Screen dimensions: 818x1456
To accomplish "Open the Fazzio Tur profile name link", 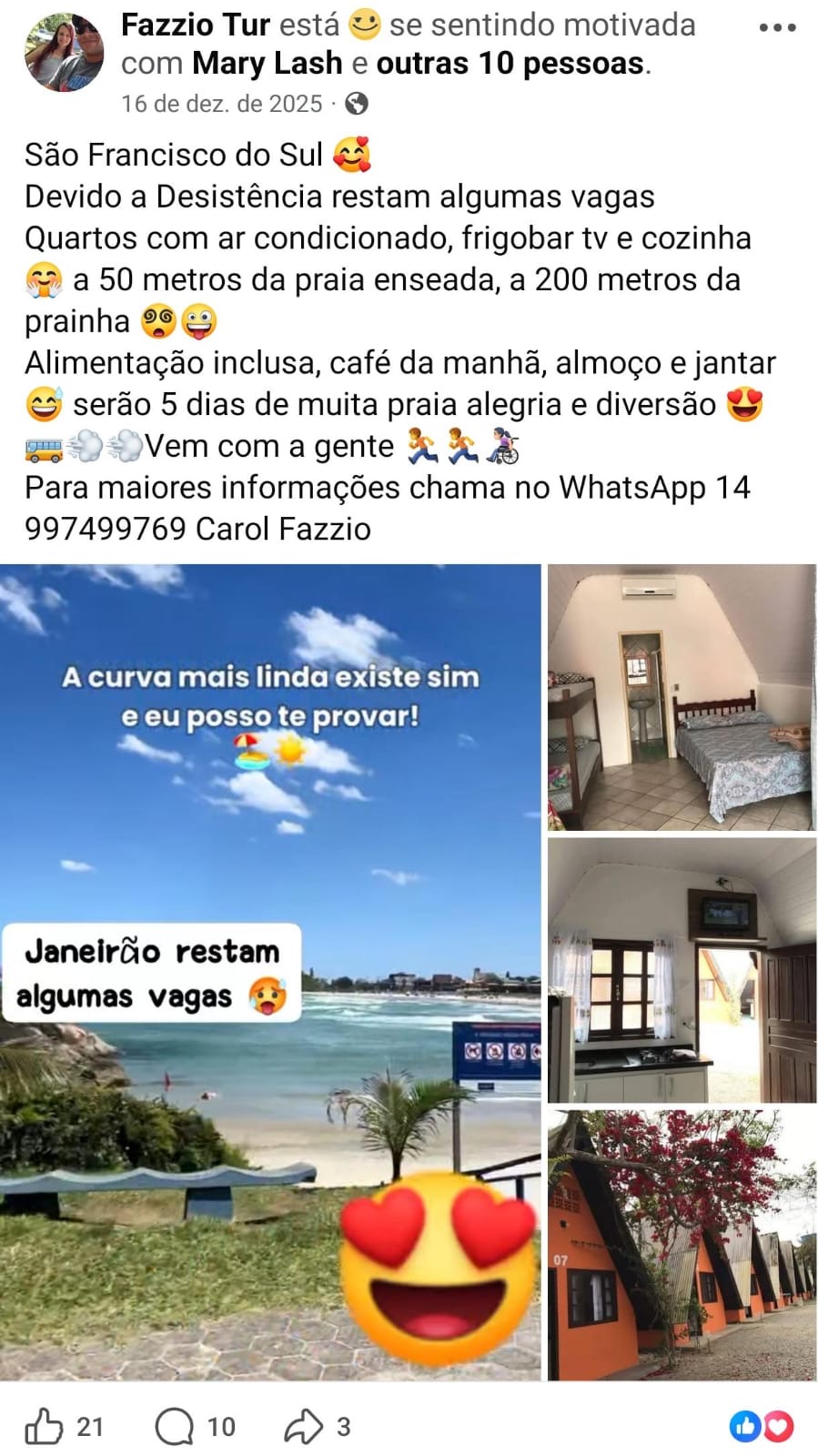I will [x=195, y=25].
